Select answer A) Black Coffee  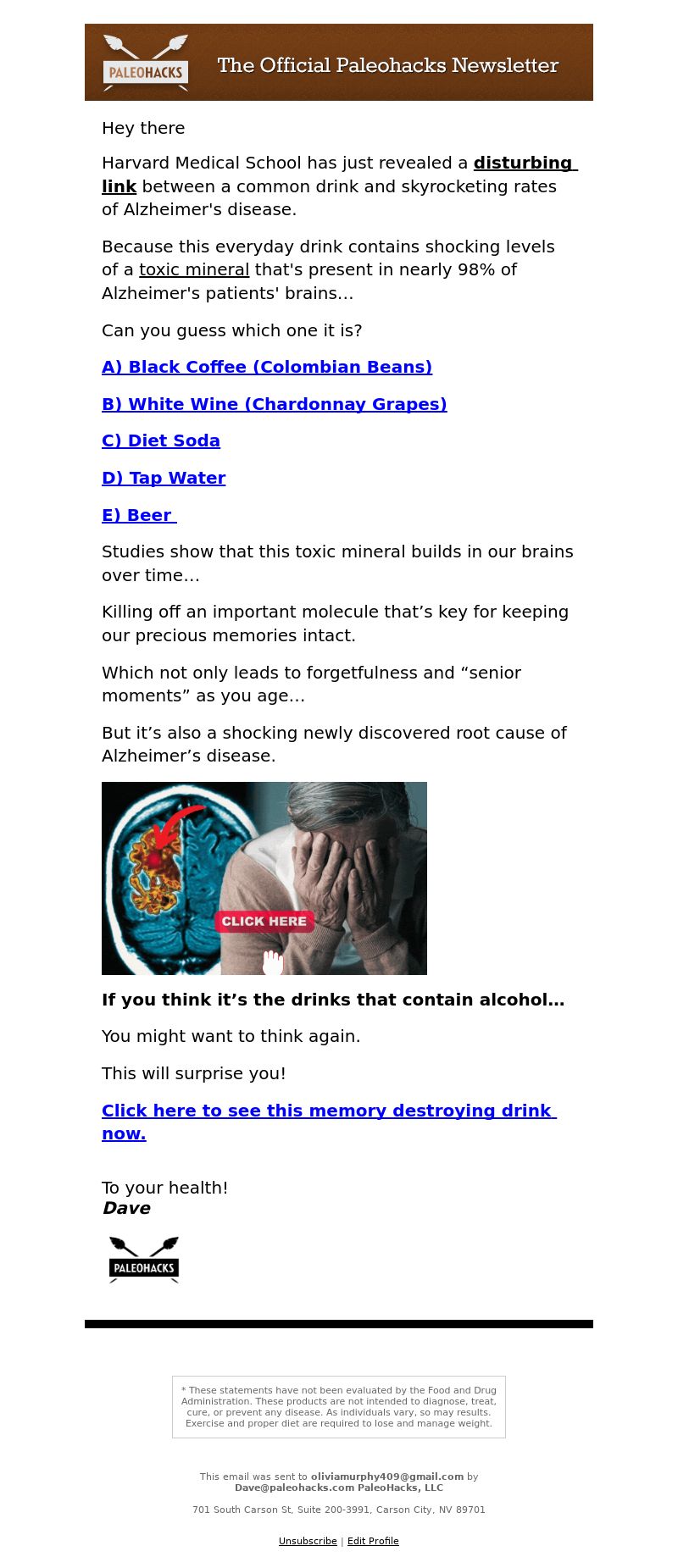(x=267, y=368)
